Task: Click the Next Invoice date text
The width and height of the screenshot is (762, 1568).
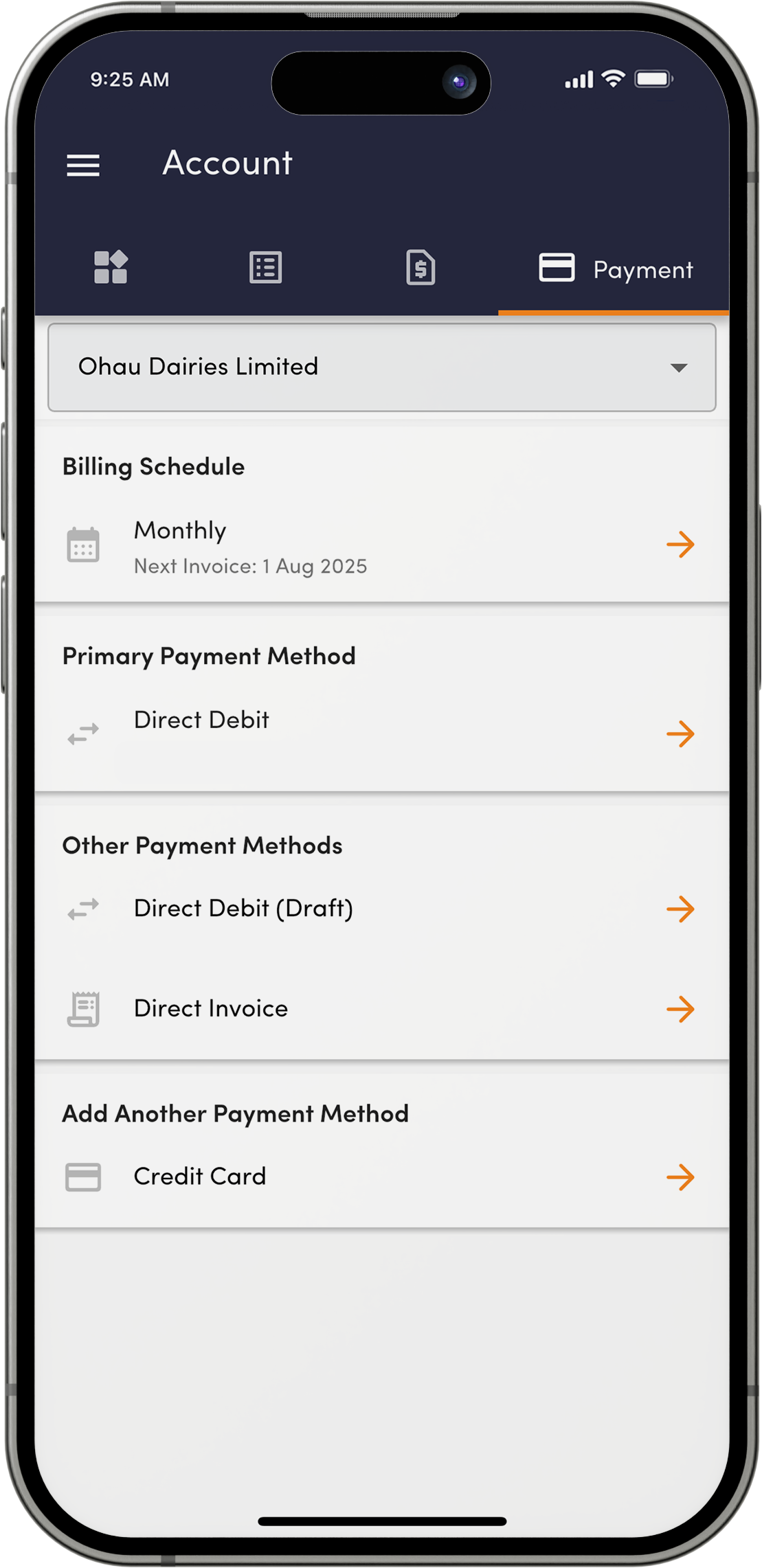Action: [x=250, y=565]
